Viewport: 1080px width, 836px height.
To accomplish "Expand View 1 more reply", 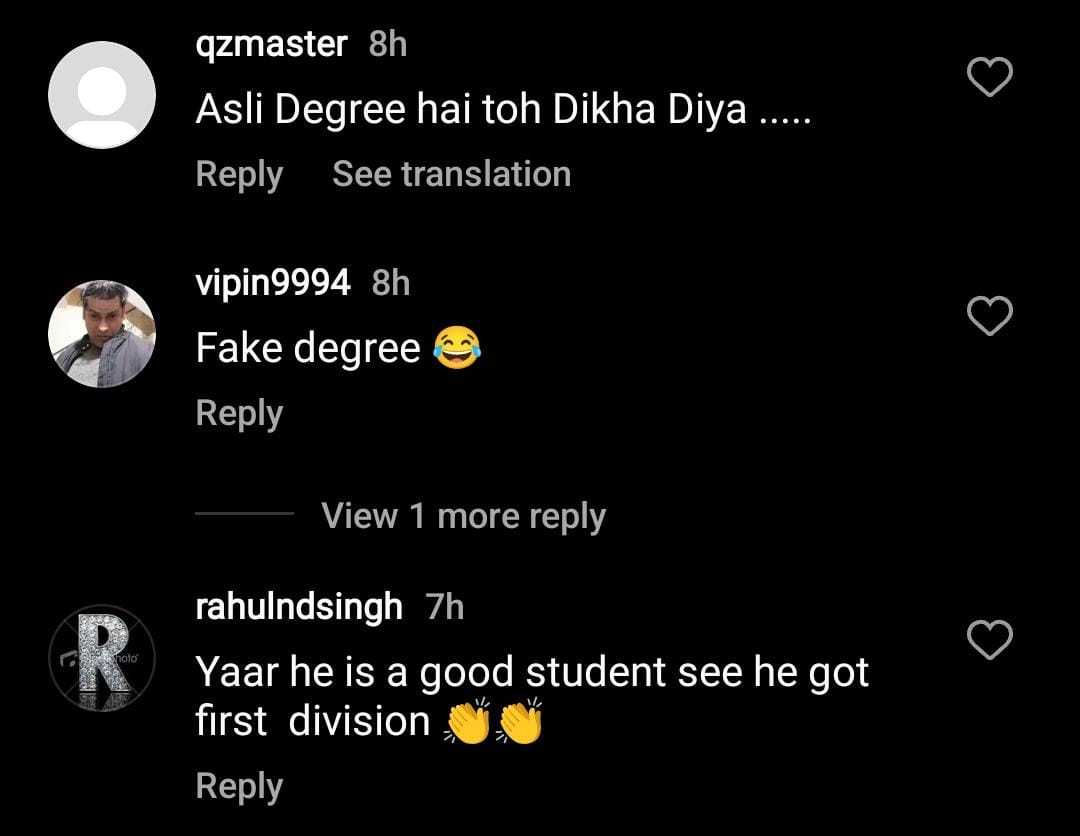I will [463, 516].
